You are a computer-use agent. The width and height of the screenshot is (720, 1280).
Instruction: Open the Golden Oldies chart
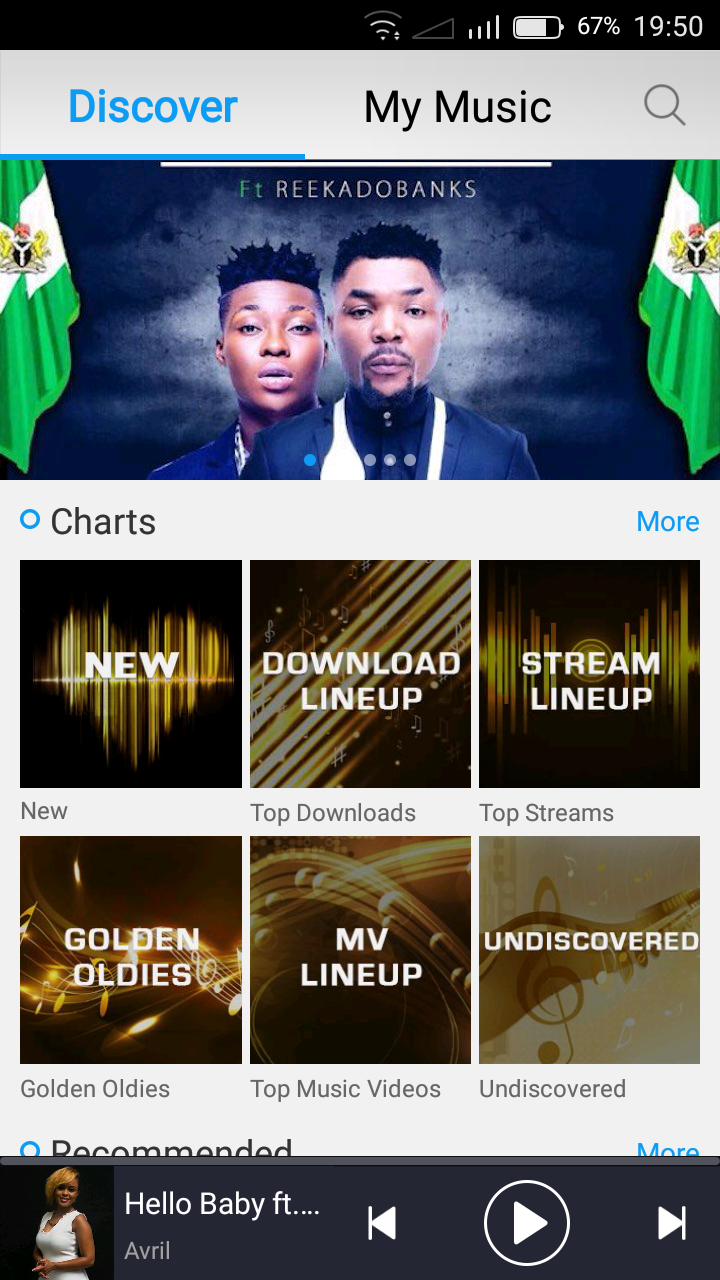pyautogui.click(x=131, y=950)
